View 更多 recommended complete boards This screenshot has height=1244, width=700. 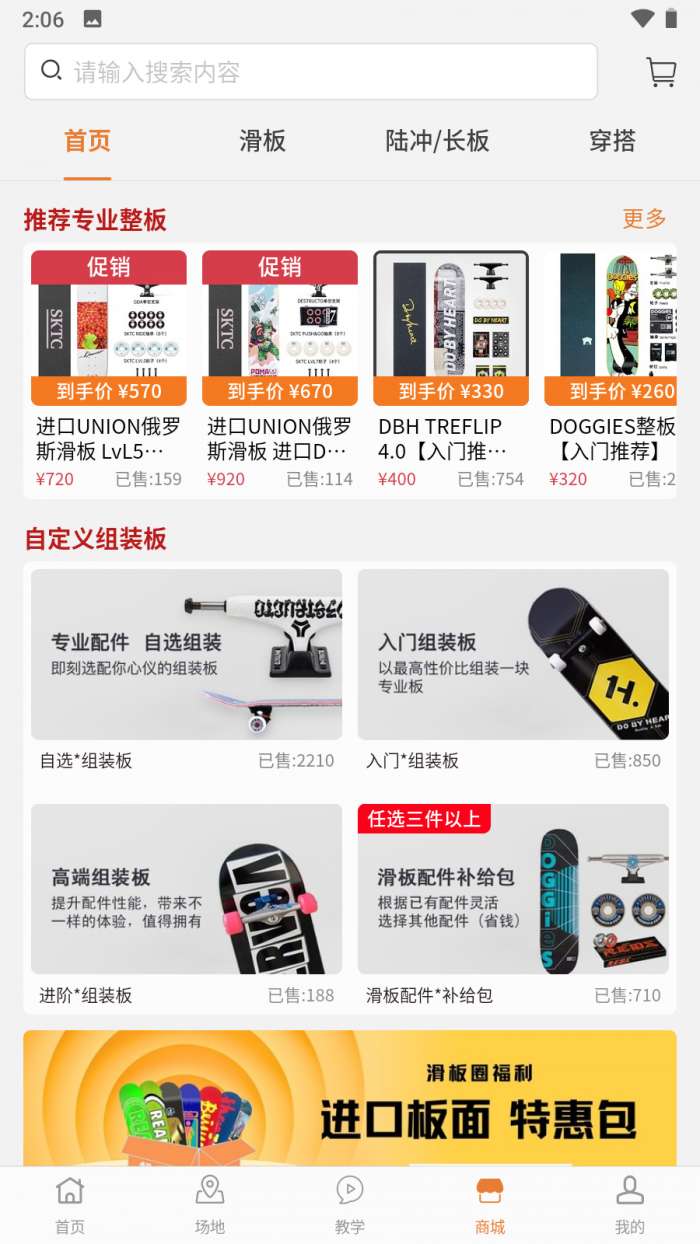[644, 219]
